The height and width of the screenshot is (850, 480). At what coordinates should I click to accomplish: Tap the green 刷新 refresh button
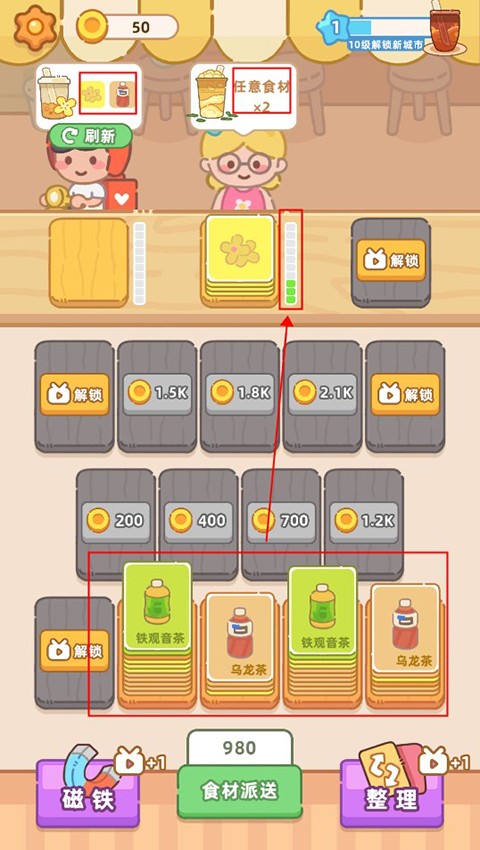coord(91,136)
